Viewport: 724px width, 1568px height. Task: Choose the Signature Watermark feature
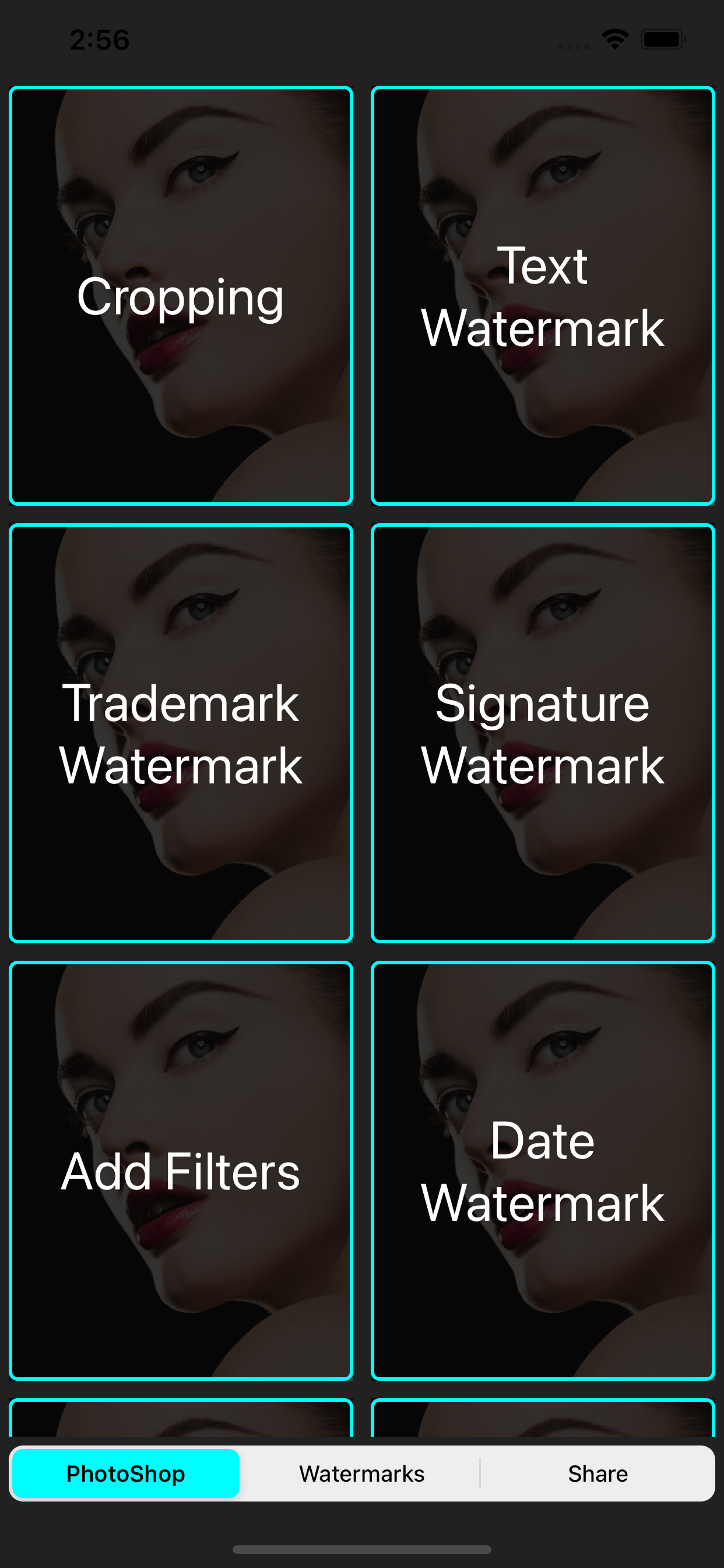tap(543, 733)
